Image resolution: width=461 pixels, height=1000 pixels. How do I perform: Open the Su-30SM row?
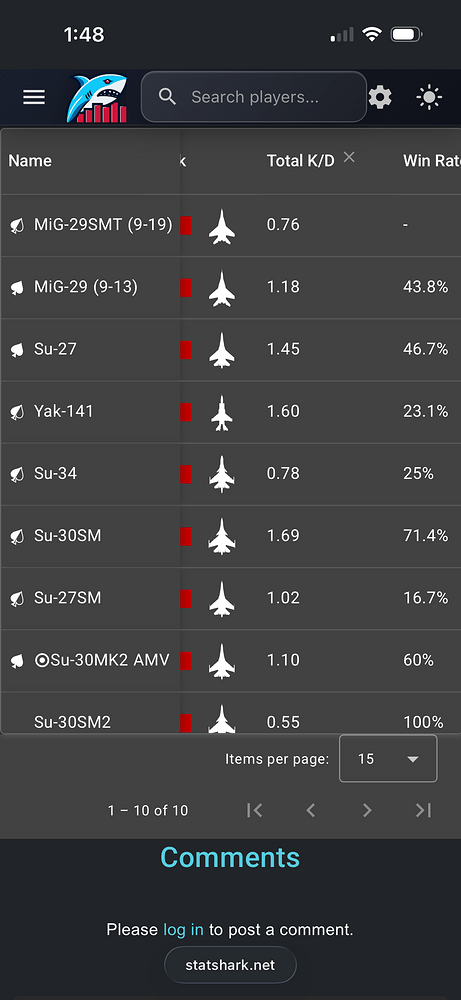[x=230, y=536]
